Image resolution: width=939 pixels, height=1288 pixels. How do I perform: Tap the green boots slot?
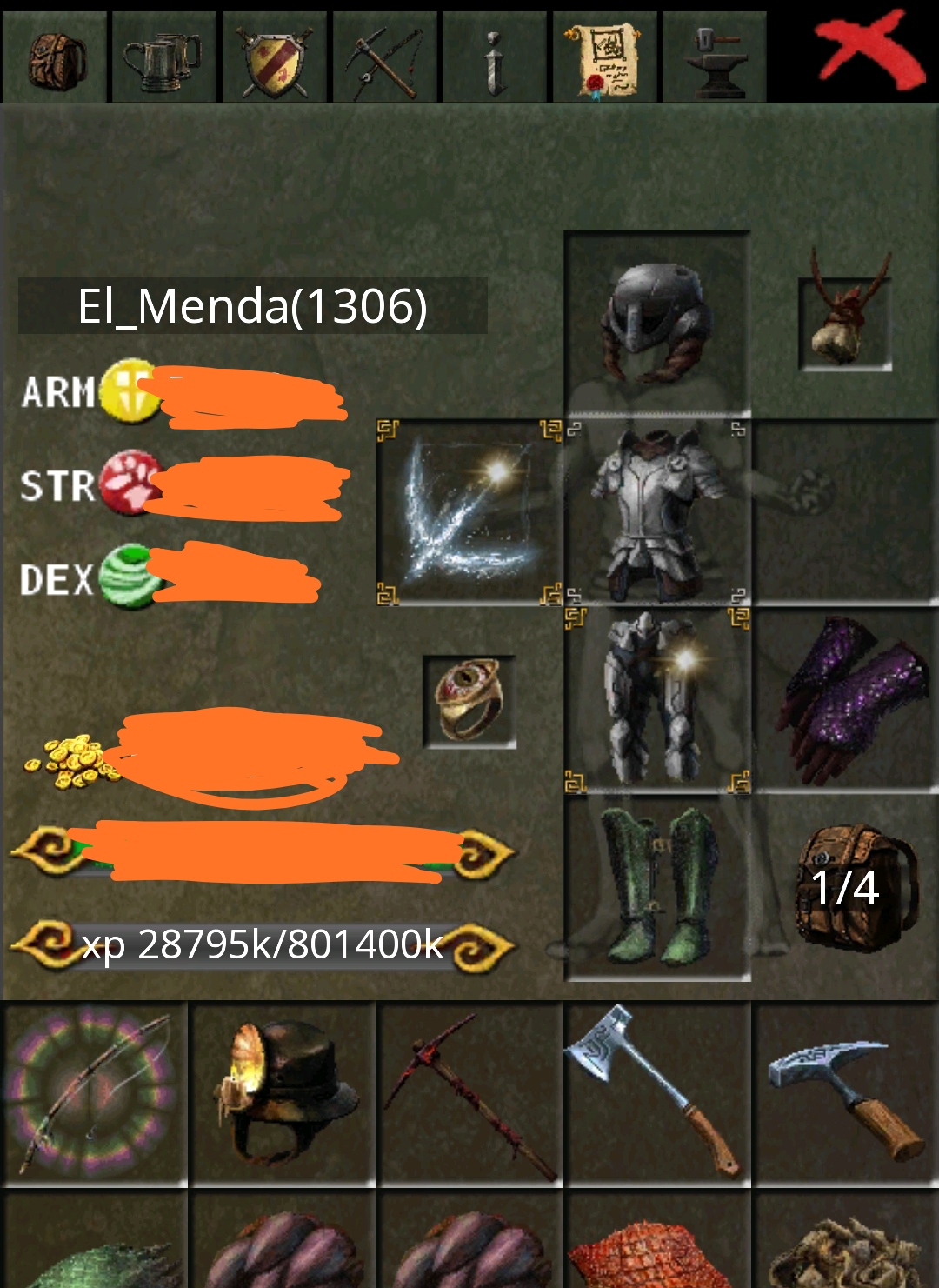coord(658,889)
